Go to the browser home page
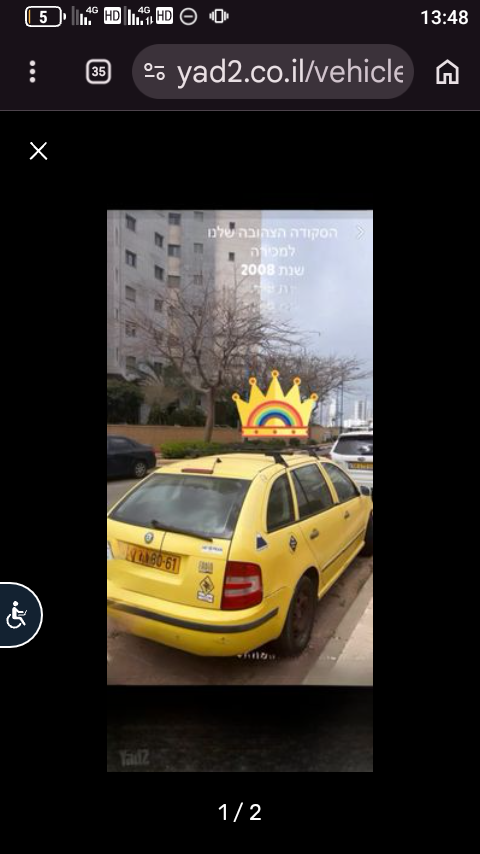480x854 pixels. click(x=447, y=71)
